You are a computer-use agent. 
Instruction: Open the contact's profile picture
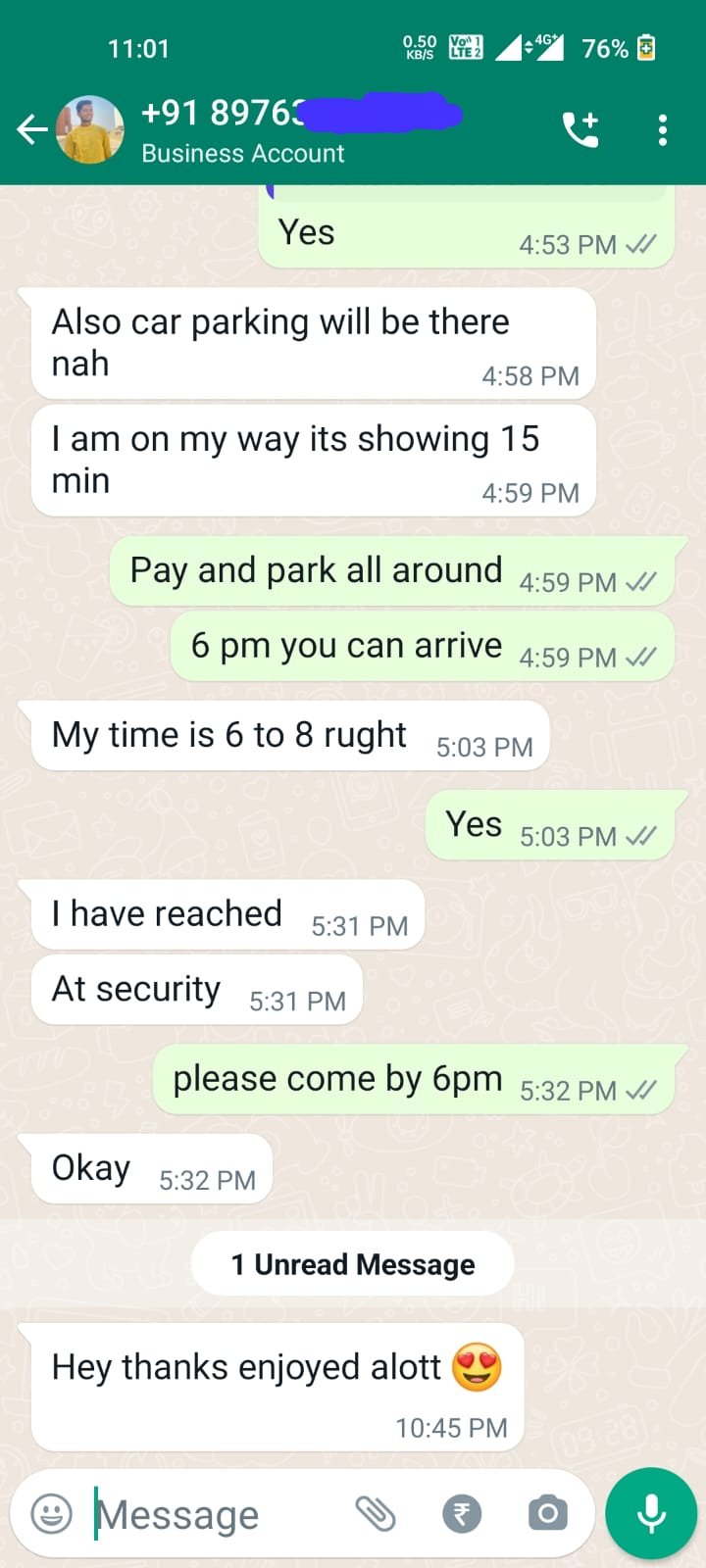(x=90, y=129)
